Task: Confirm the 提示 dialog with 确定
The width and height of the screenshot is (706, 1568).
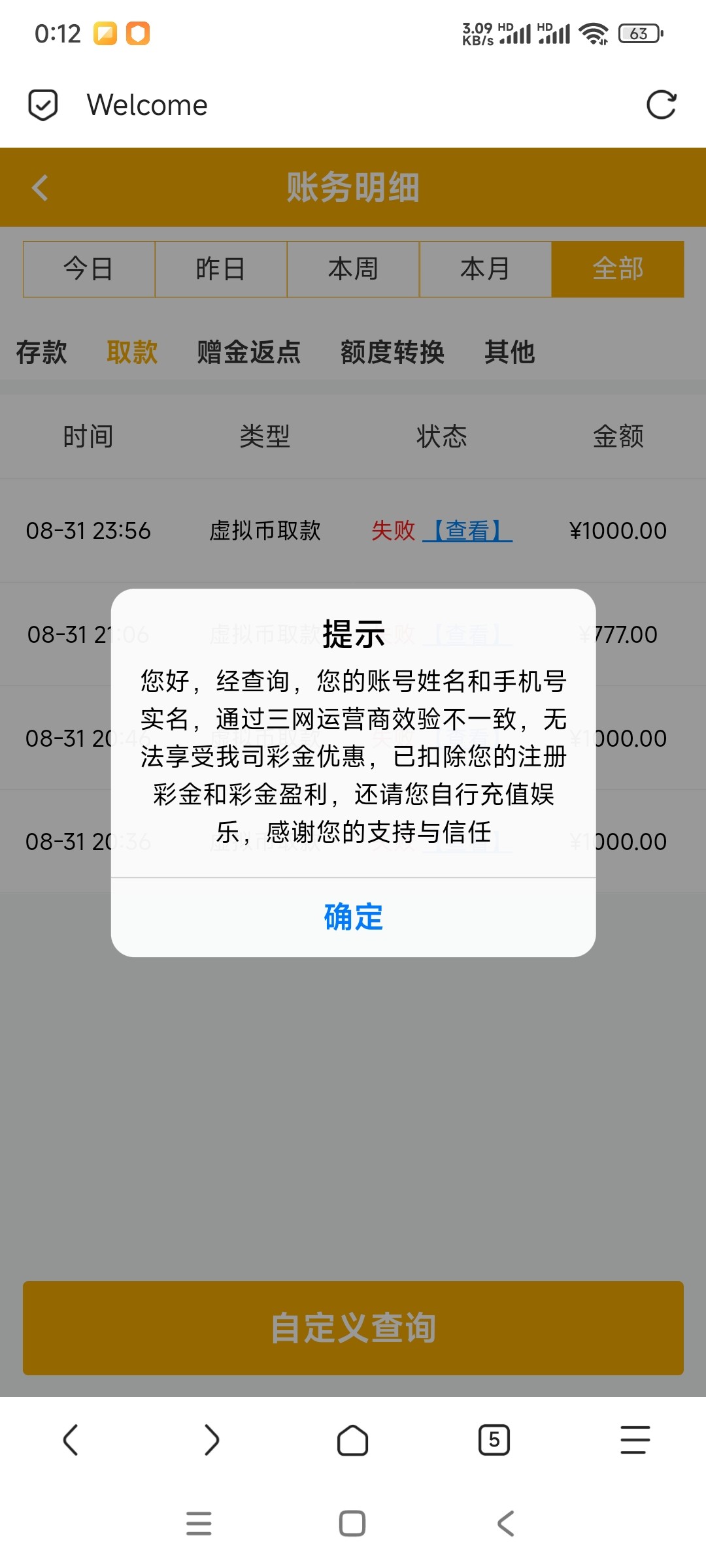Action: click(x=353, y=917)
